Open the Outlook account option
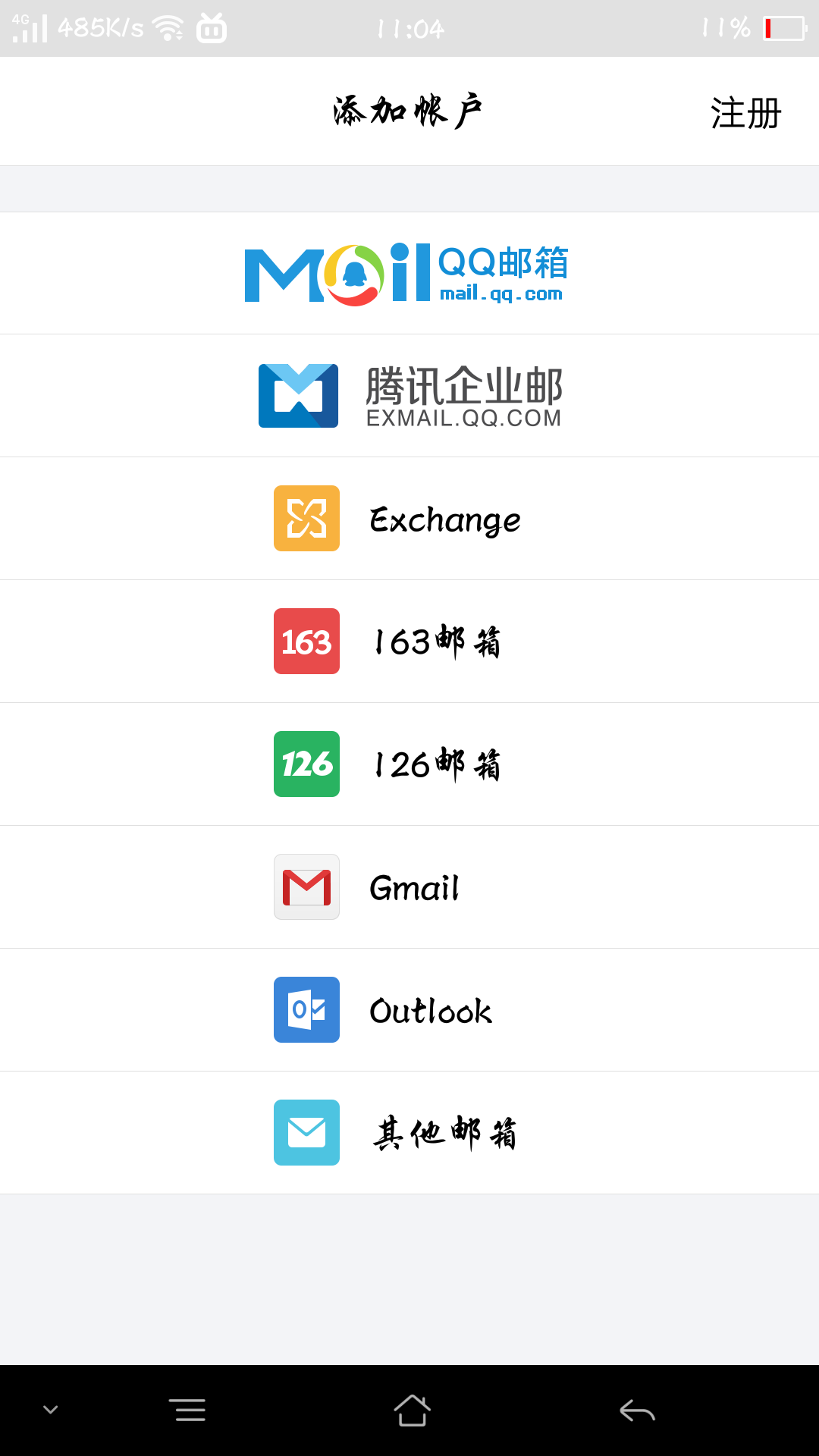The height and width of the screenshot is (1456, 819). pyautogui.click(x=409, y=1010)
